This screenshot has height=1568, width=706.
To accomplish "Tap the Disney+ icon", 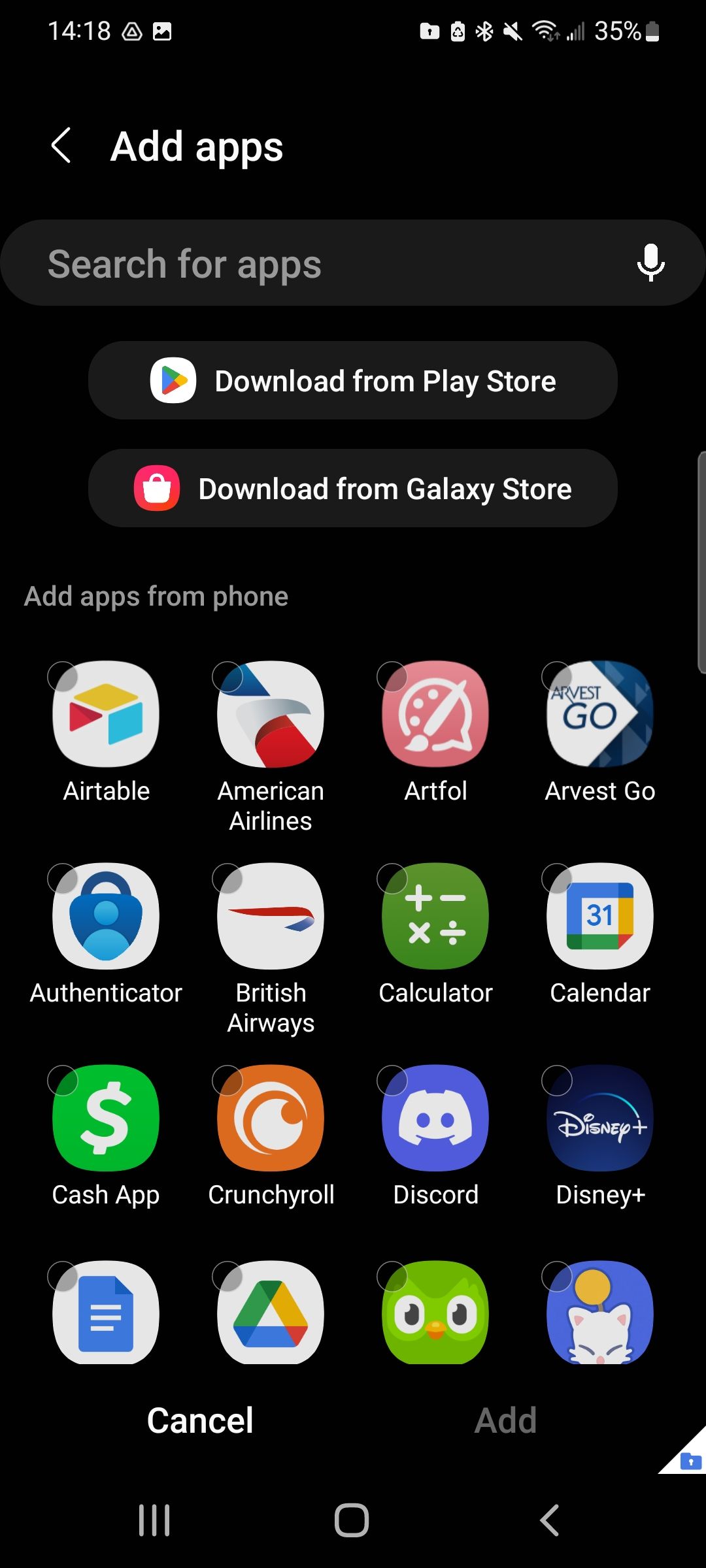I will click(599, 1118).
